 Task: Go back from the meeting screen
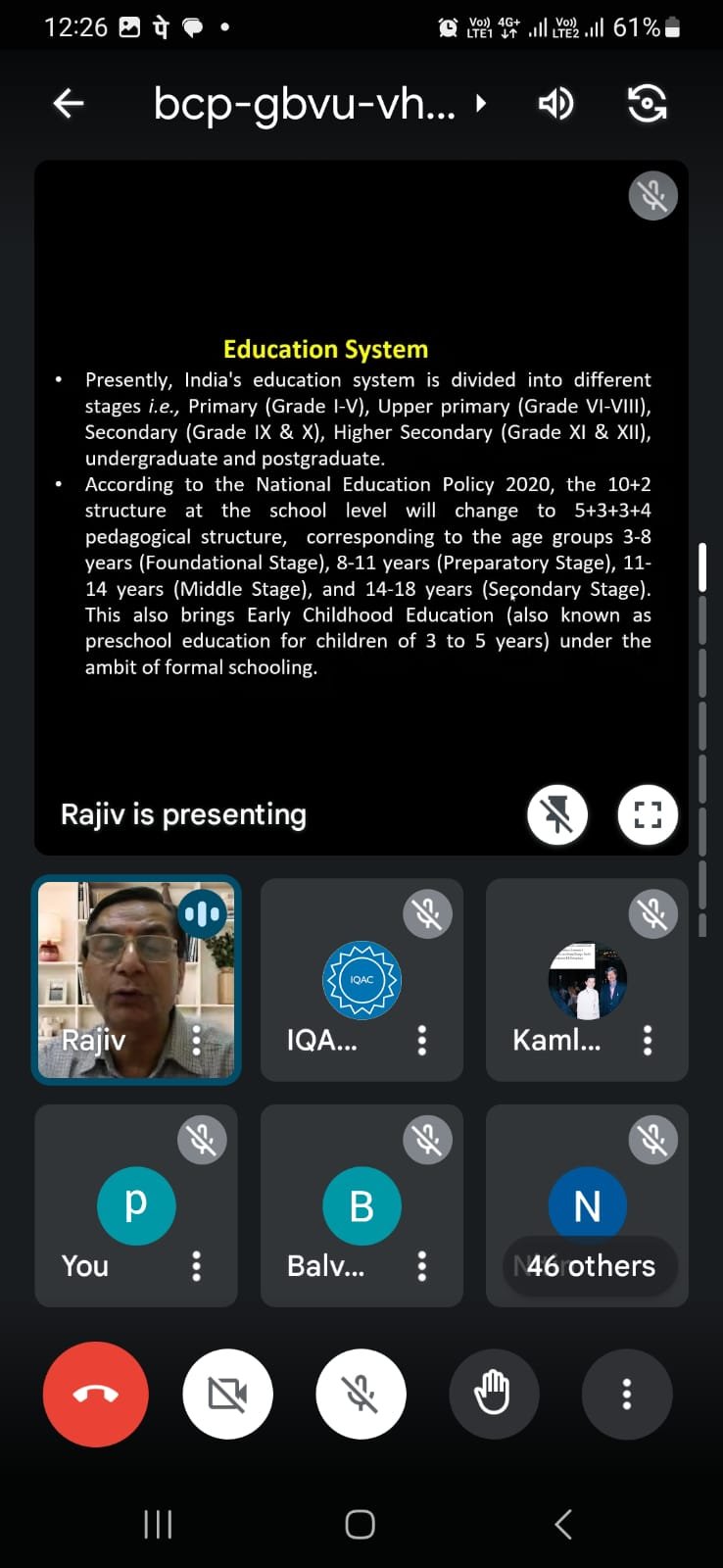coord(69,103)
